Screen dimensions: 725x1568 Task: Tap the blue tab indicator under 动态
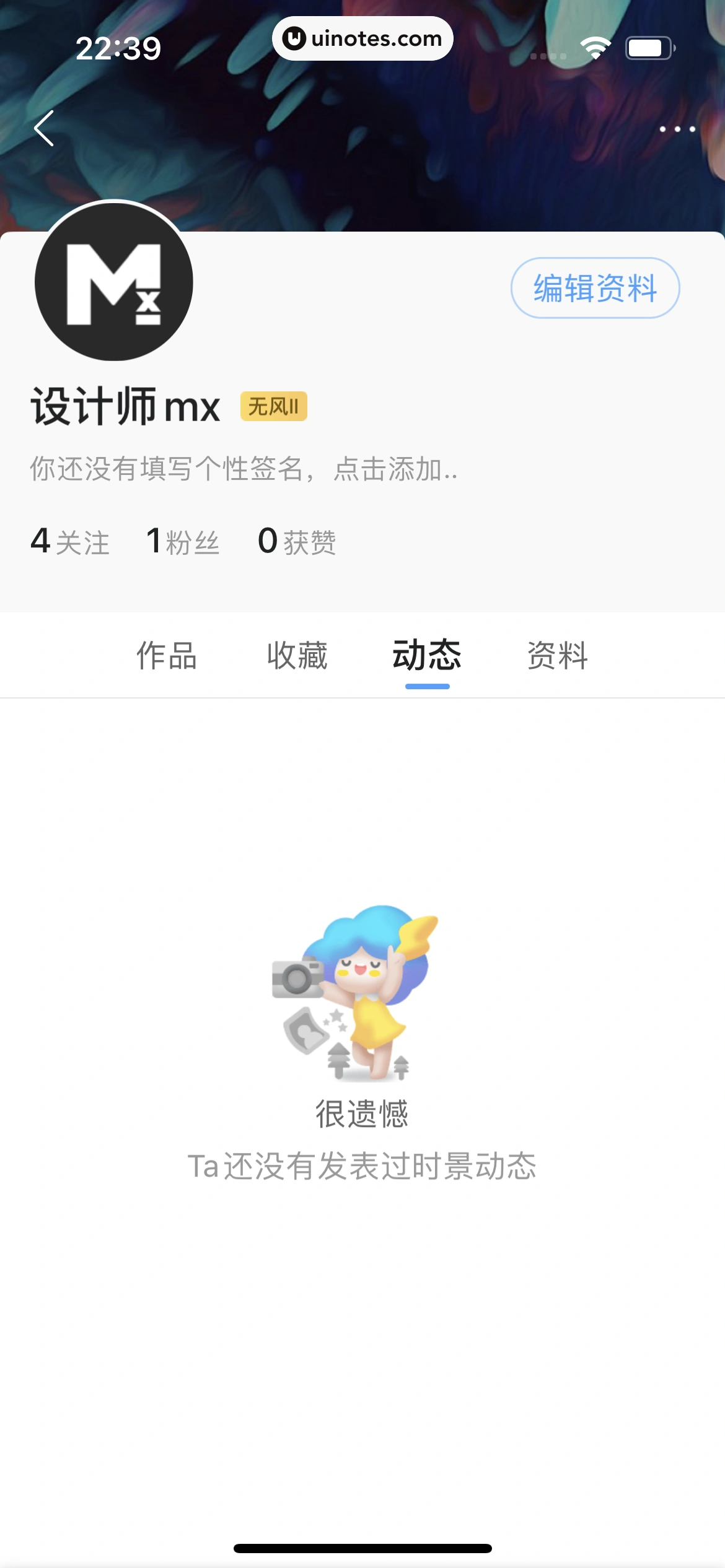click(x=426, y=686)
